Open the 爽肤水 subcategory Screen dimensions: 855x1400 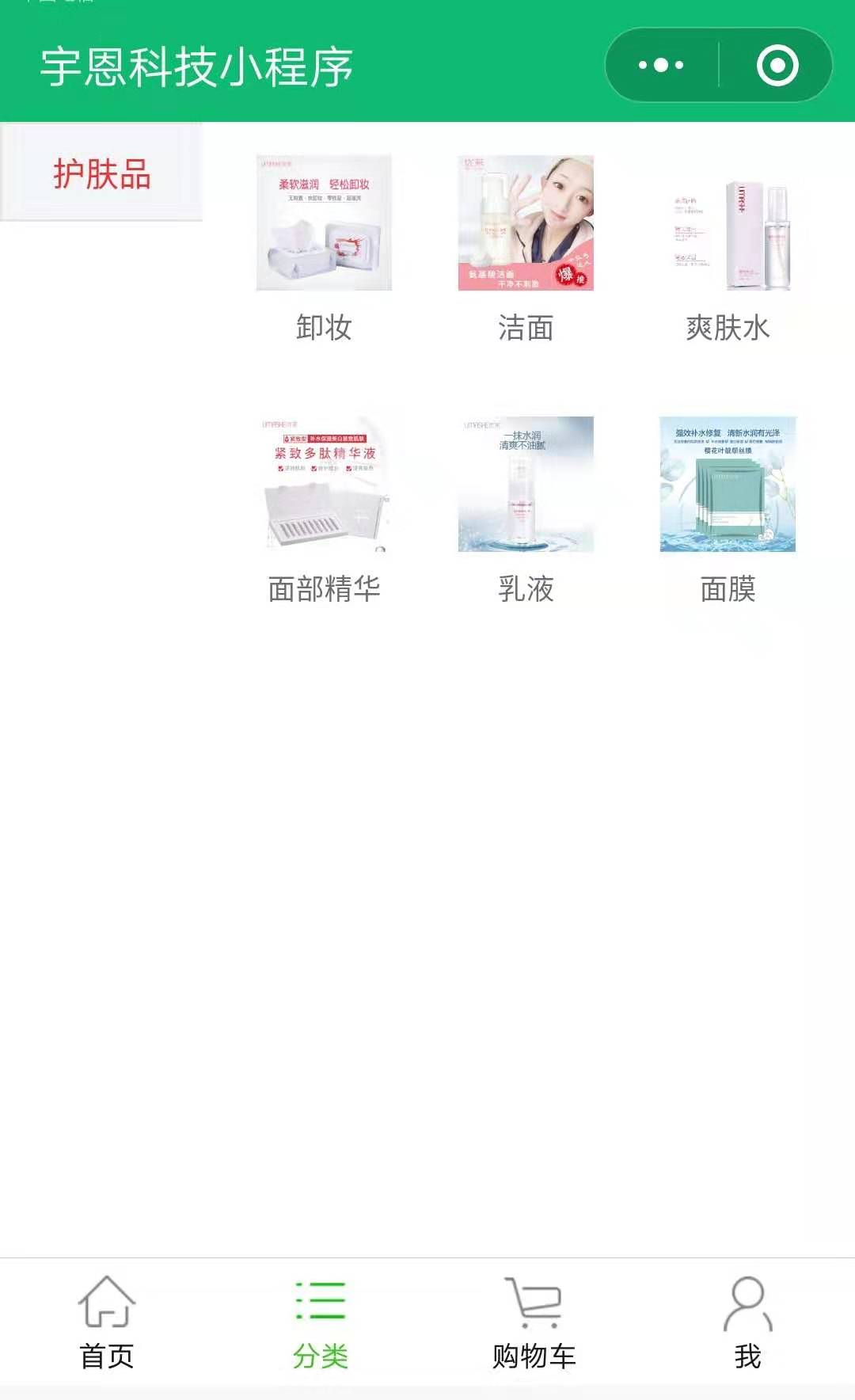pos(728,247)
